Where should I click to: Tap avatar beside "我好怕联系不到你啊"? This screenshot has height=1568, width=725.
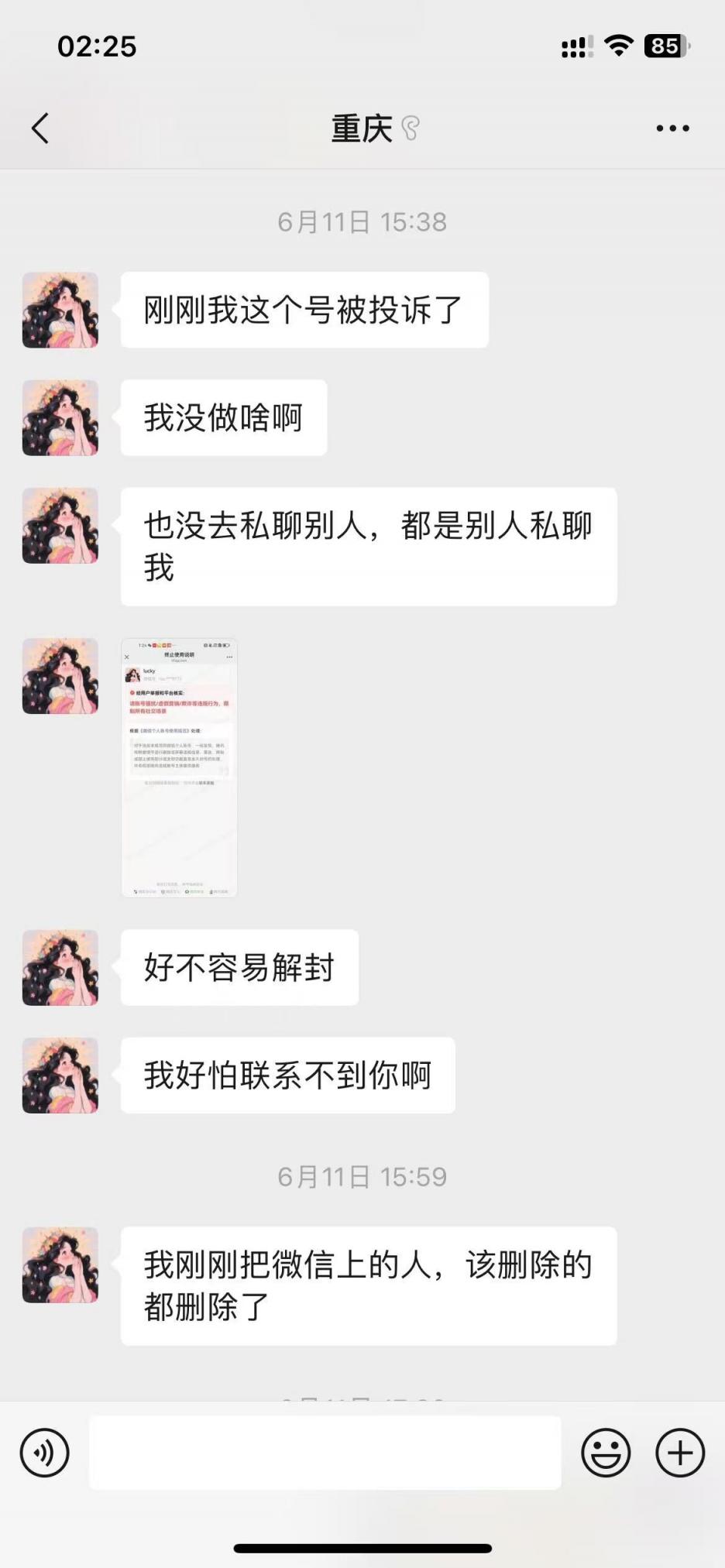click(60, 1076)
